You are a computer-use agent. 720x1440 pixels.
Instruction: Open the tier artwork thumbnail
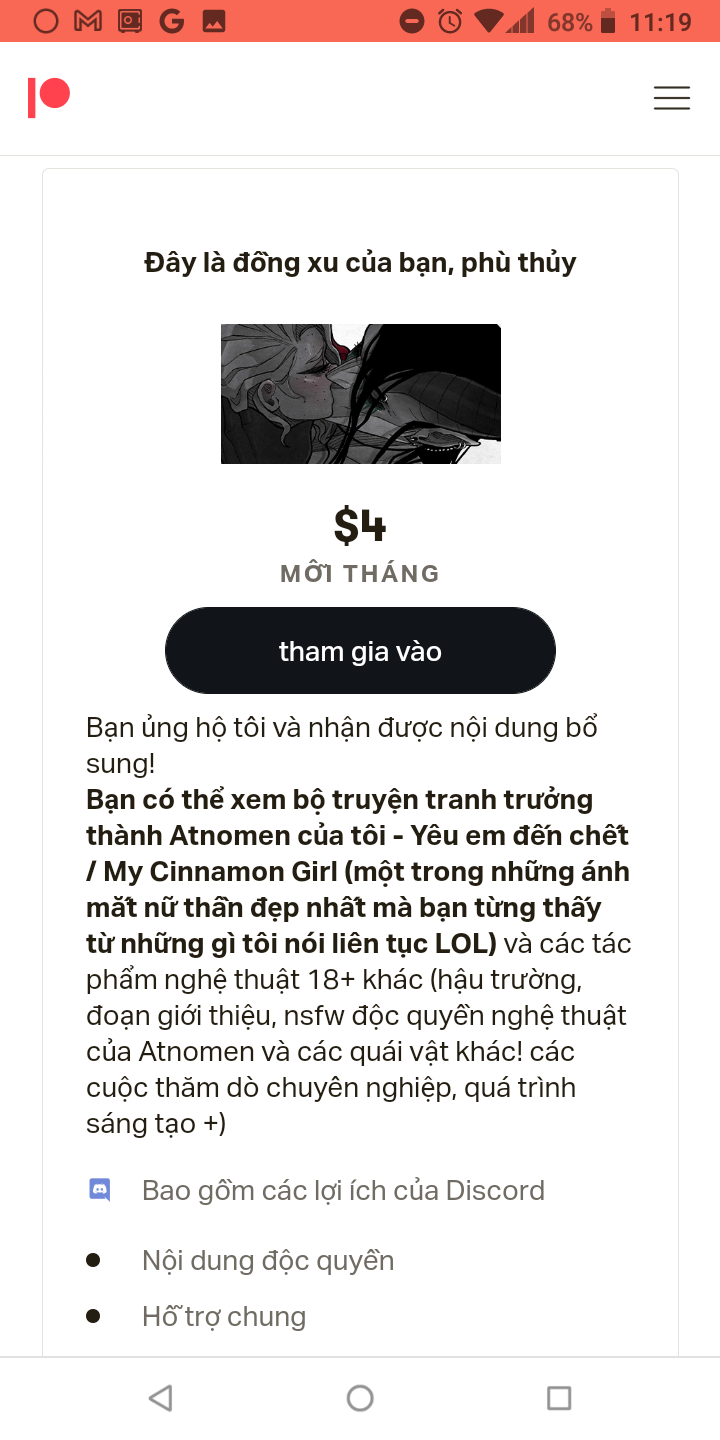360,393
